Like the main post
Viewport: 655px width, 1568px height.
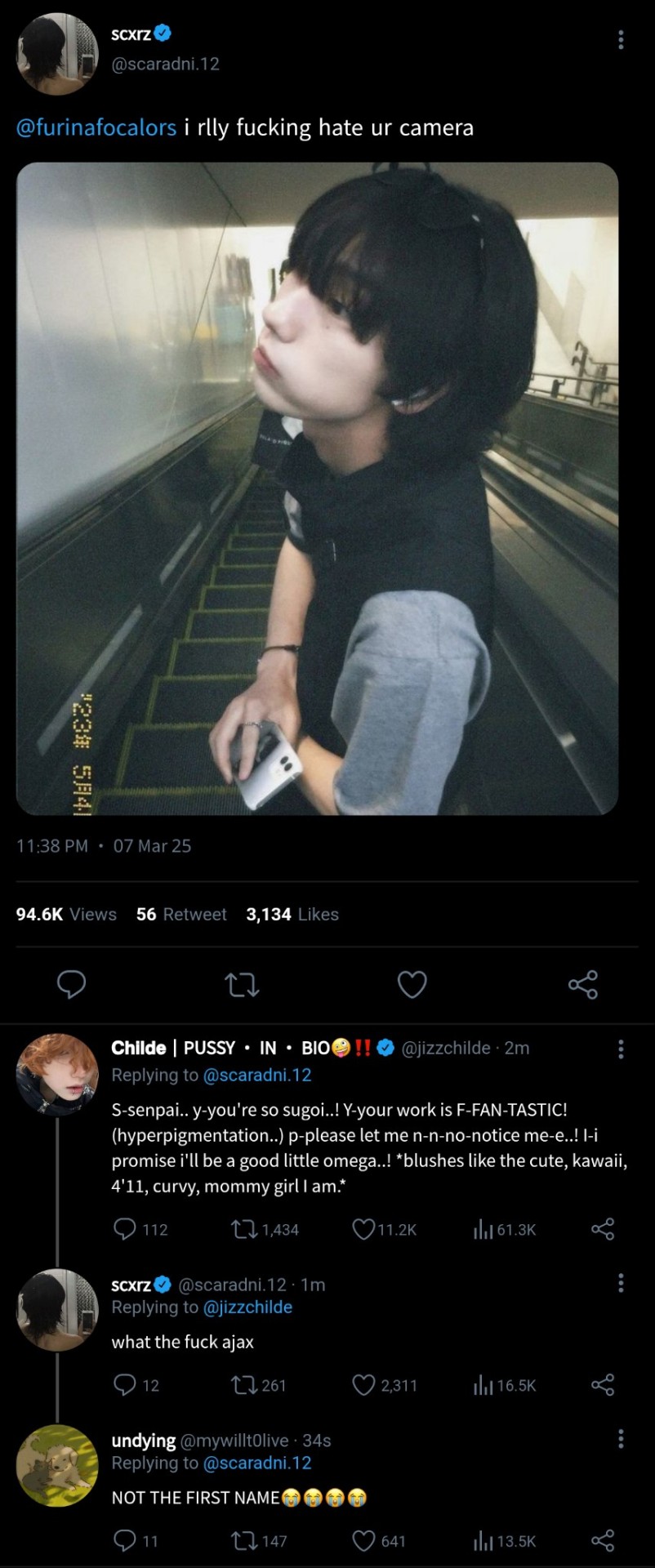click(412, 985)
